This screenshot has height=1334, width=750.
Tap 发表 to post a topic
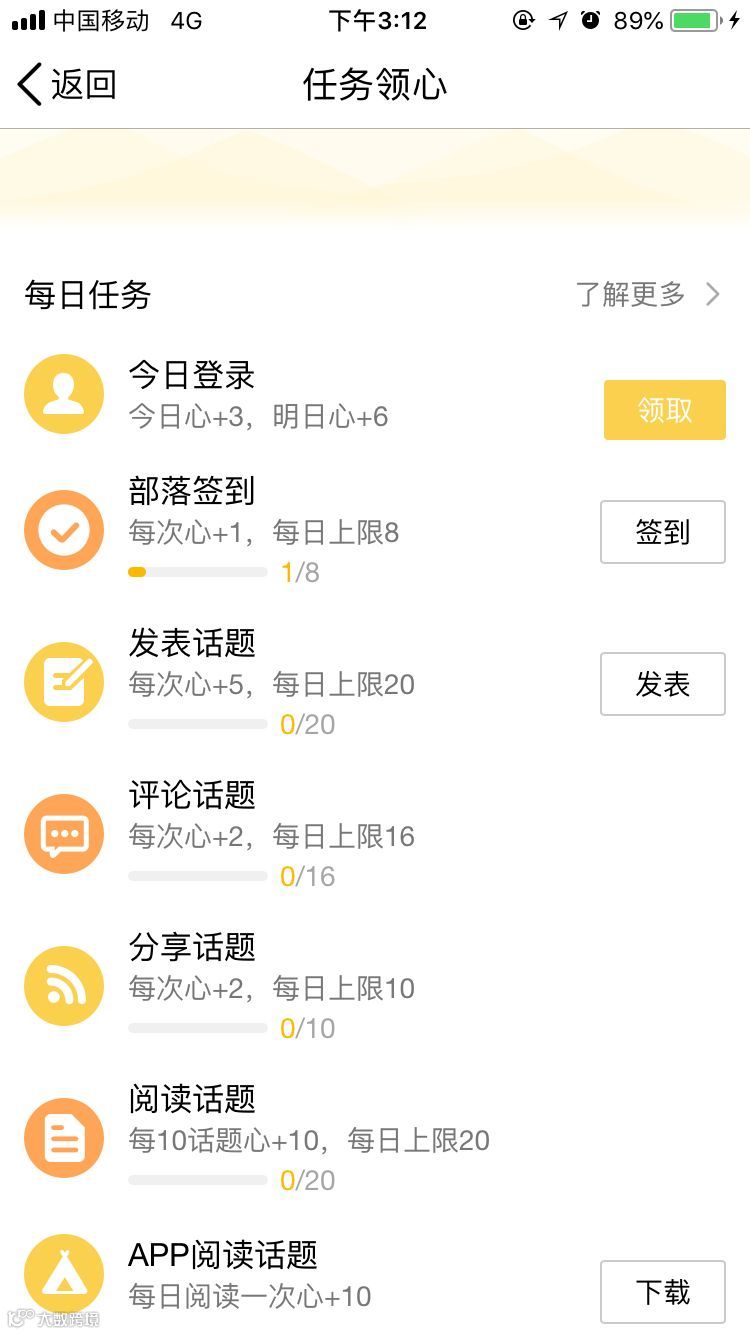[x=662, y=684]
